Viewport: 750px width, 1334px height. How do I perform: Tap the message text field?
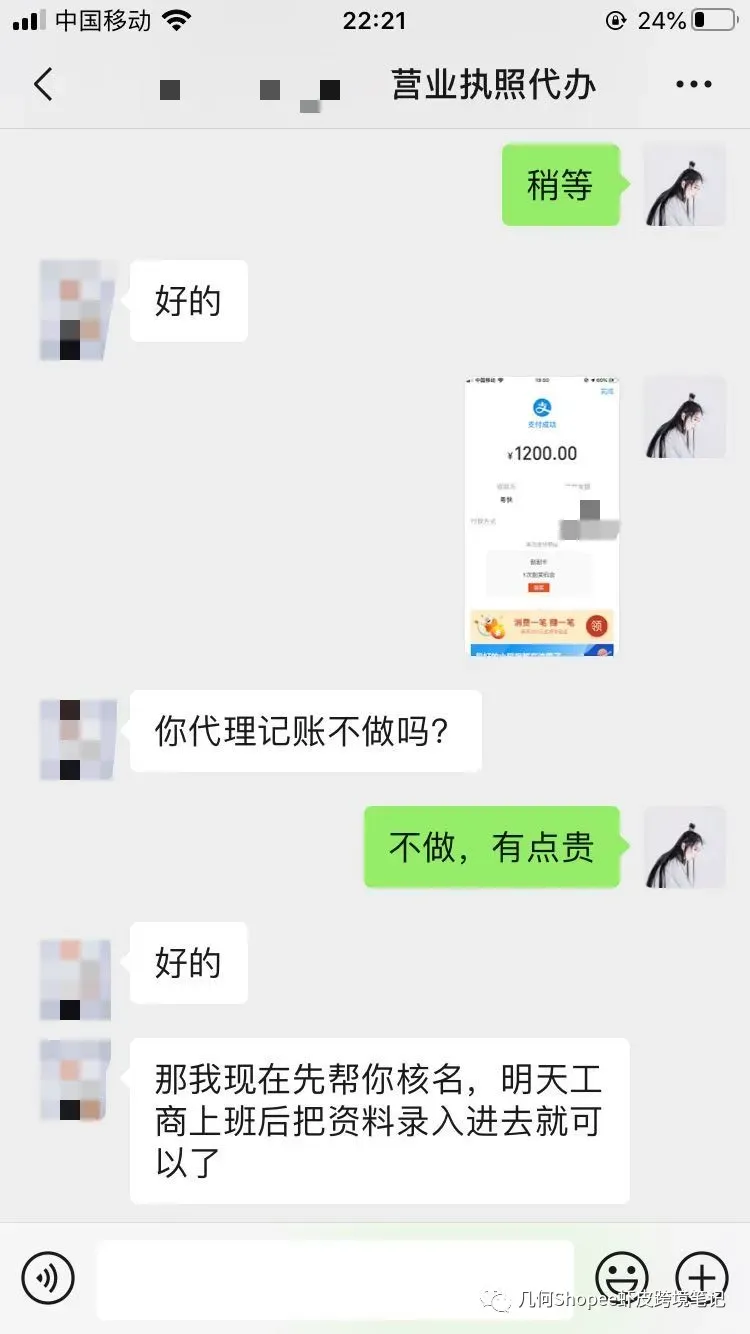click(335, 1277)
